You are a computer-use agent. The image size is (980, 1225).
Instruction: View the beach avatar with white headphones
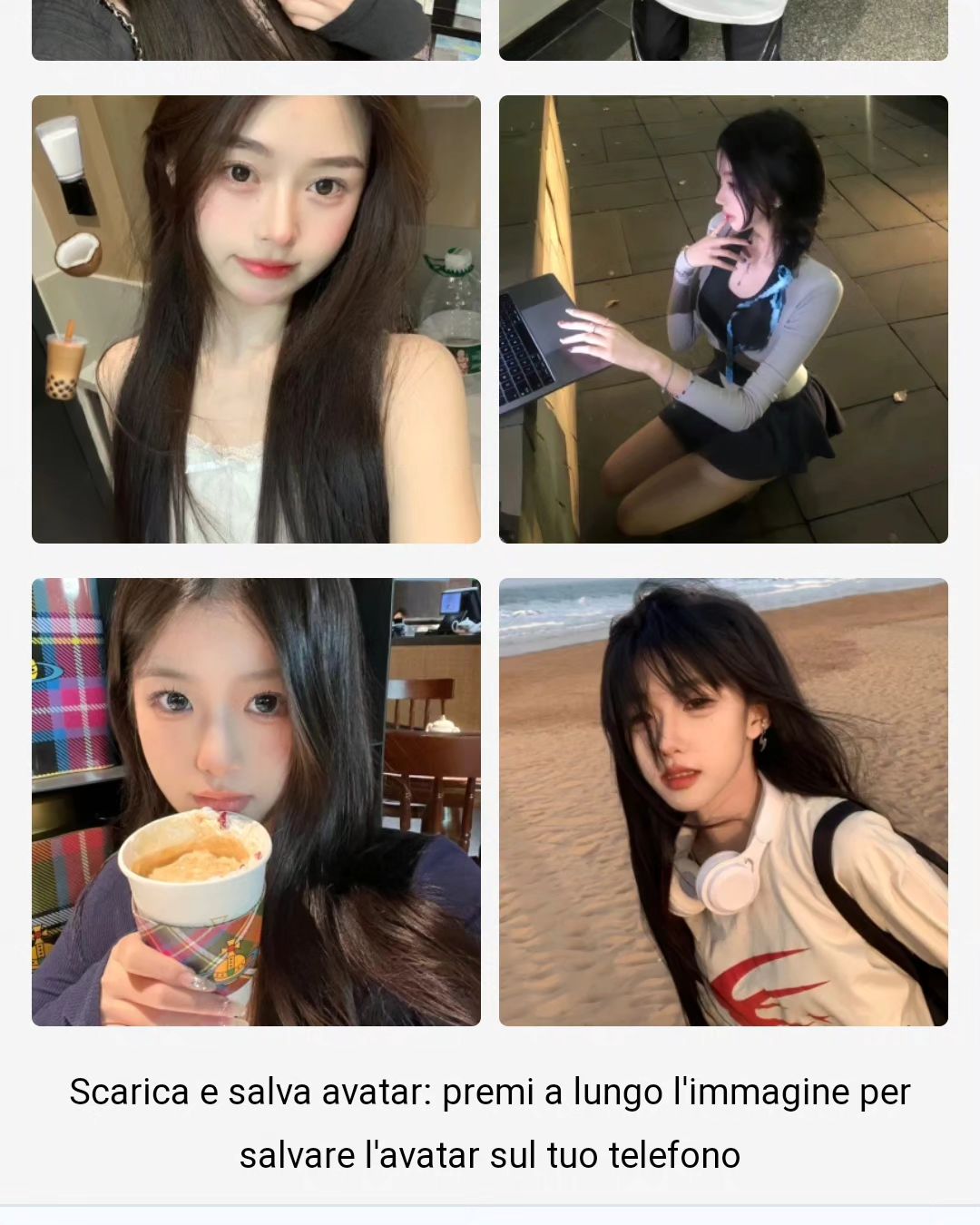coord(723,802)
